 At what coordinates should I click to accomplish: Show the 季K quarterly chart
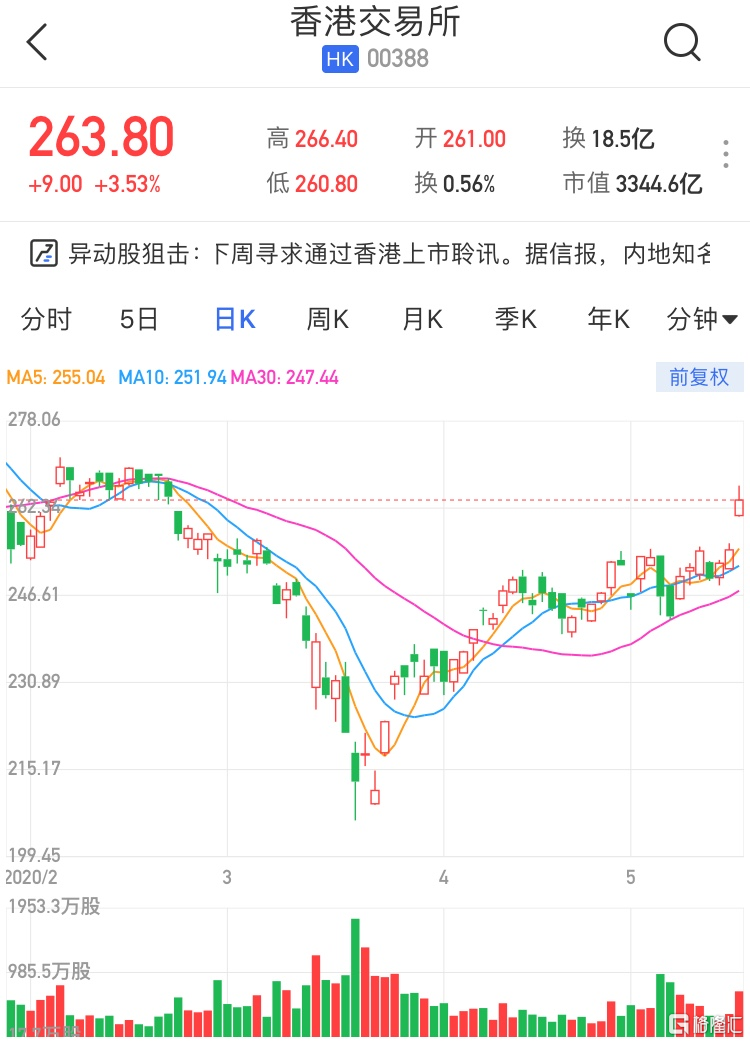[516, 320]
